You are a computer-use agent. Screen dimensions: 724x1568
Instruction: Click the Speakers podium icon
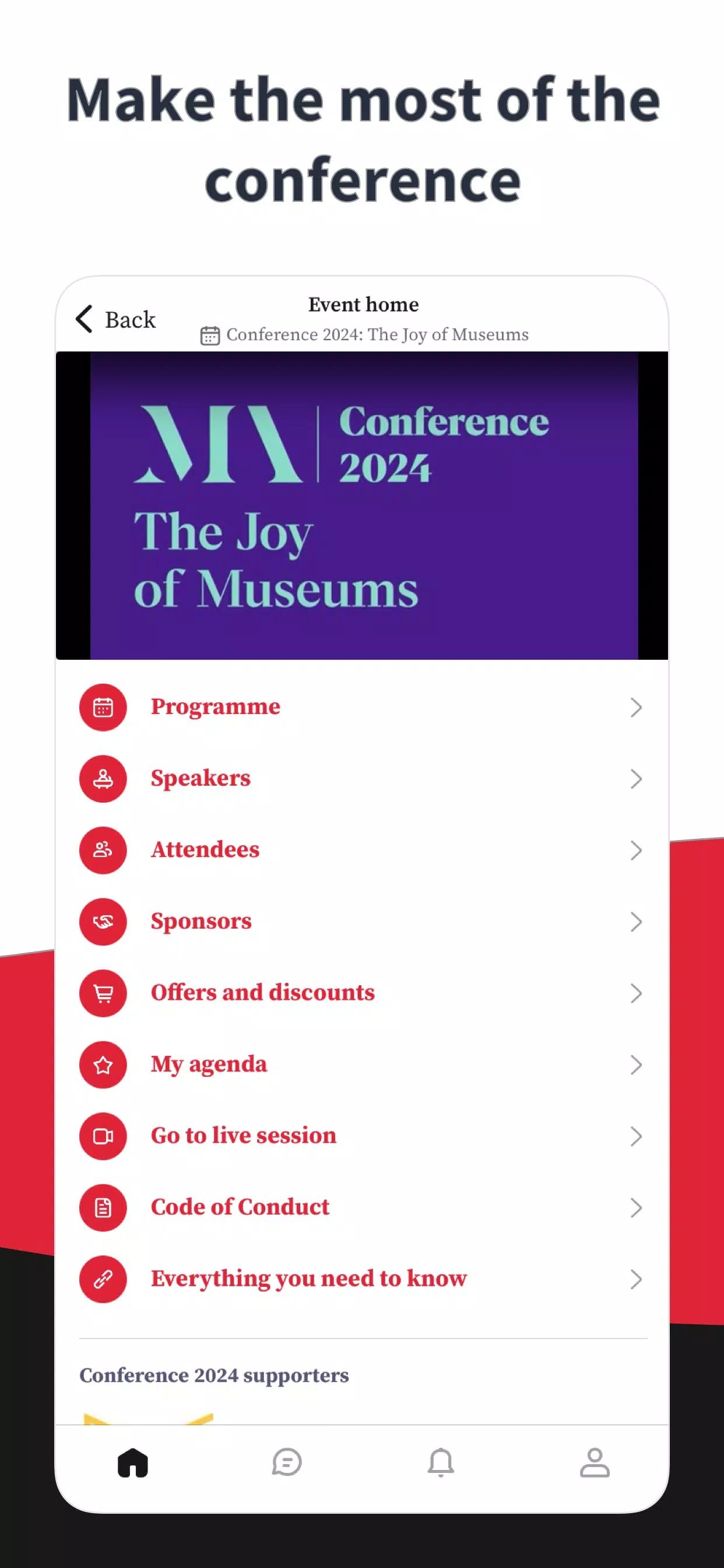(103, 779)
